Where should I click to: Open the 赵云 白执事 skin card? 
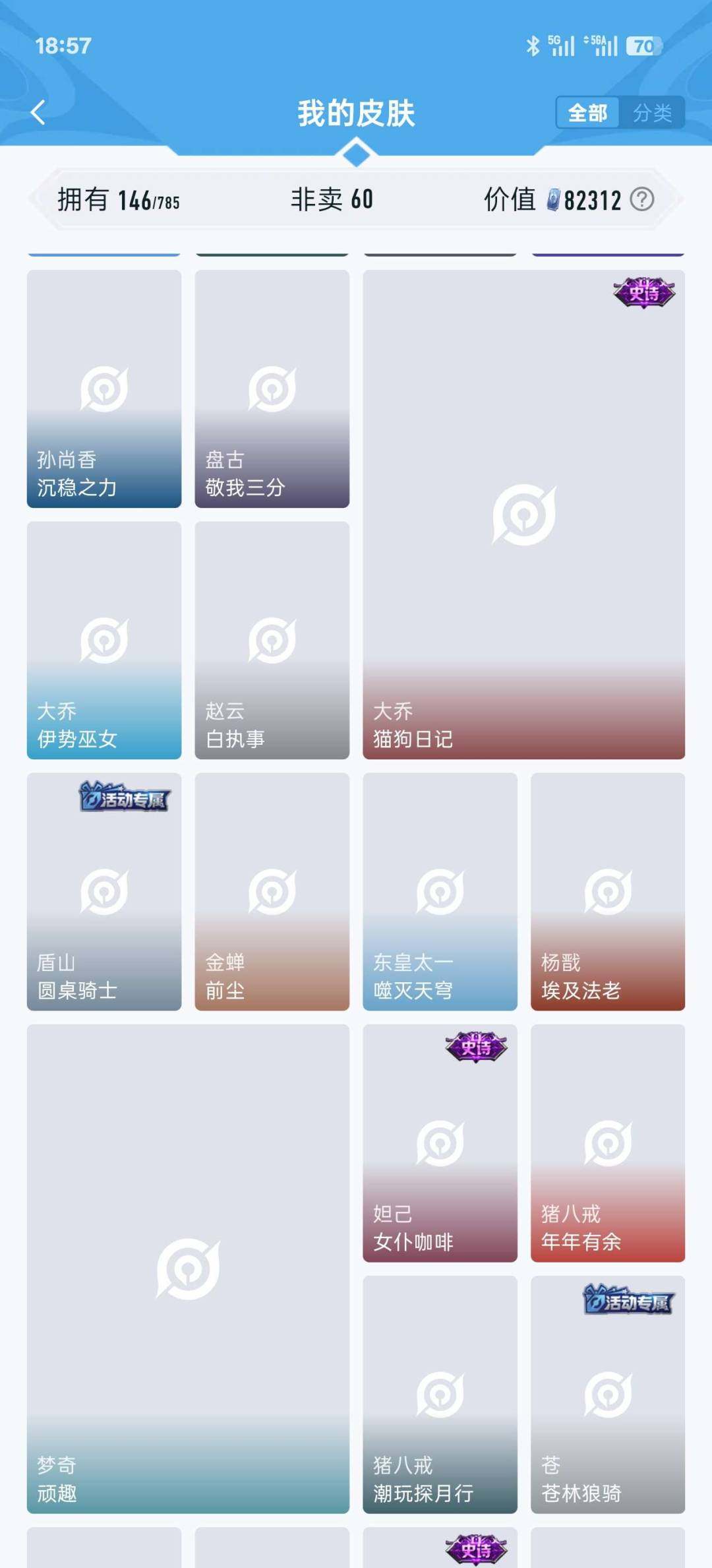pos(271,640)
